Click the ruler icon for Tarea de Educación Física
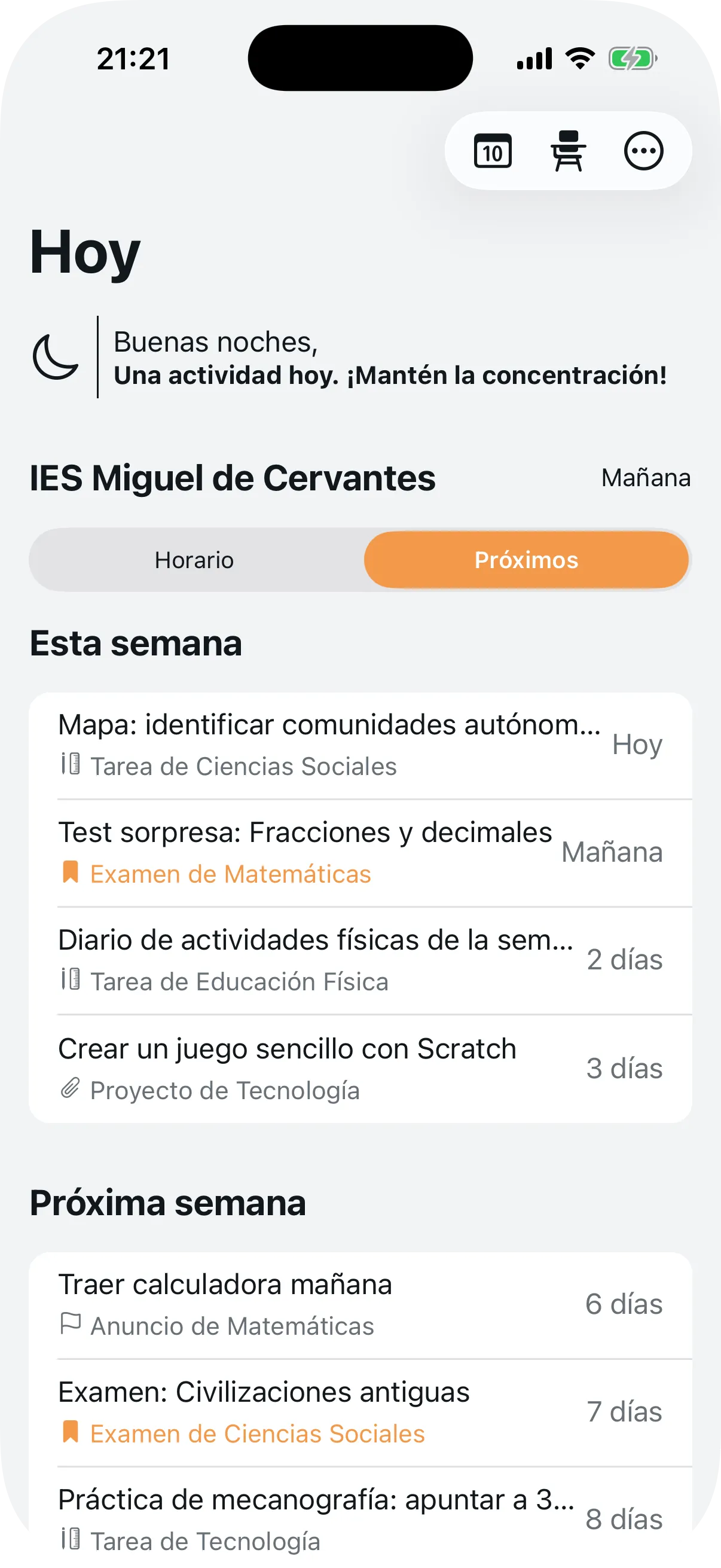Viewport: 721px width, 1568px height. tap(71, 981)
